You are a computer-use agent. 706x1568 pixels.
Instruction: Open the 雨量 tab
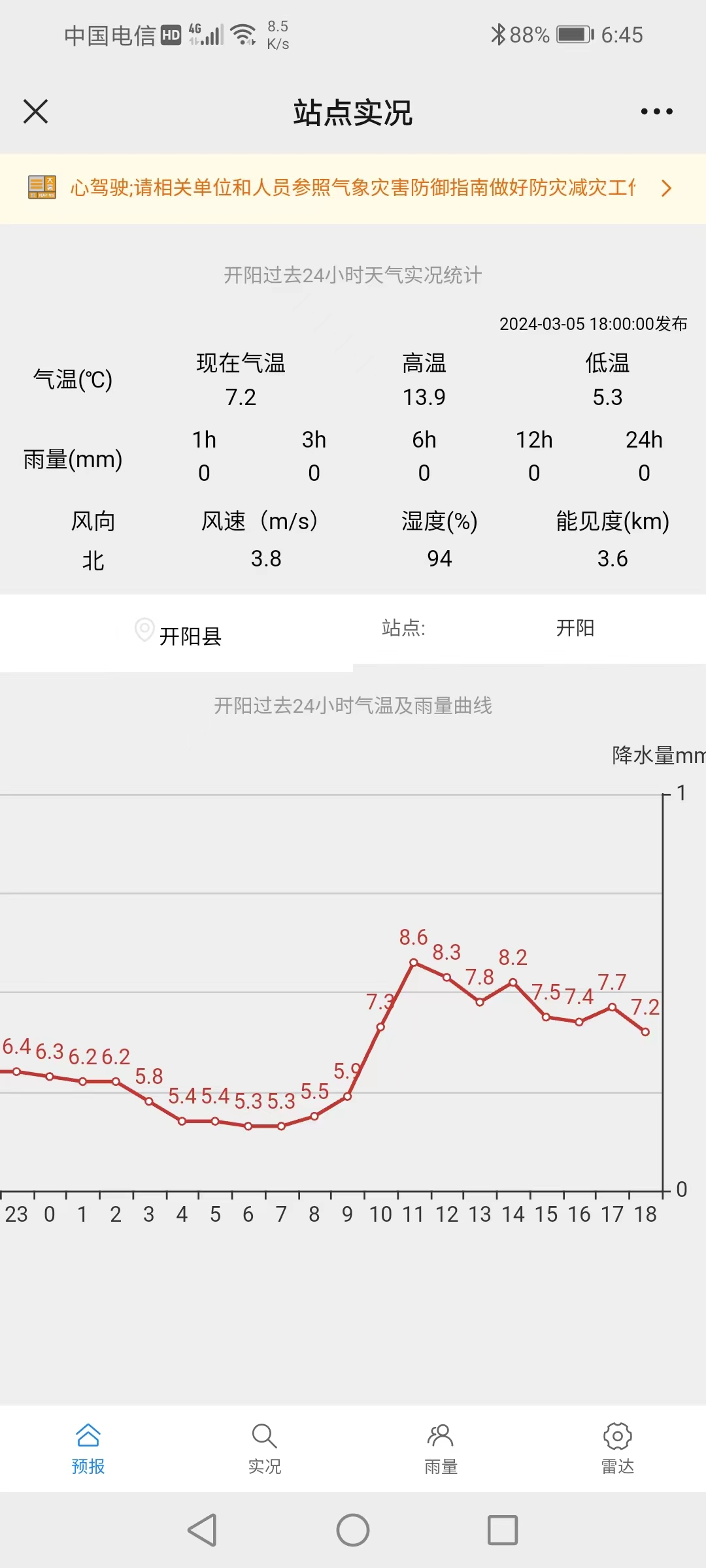click(441, 1449)
